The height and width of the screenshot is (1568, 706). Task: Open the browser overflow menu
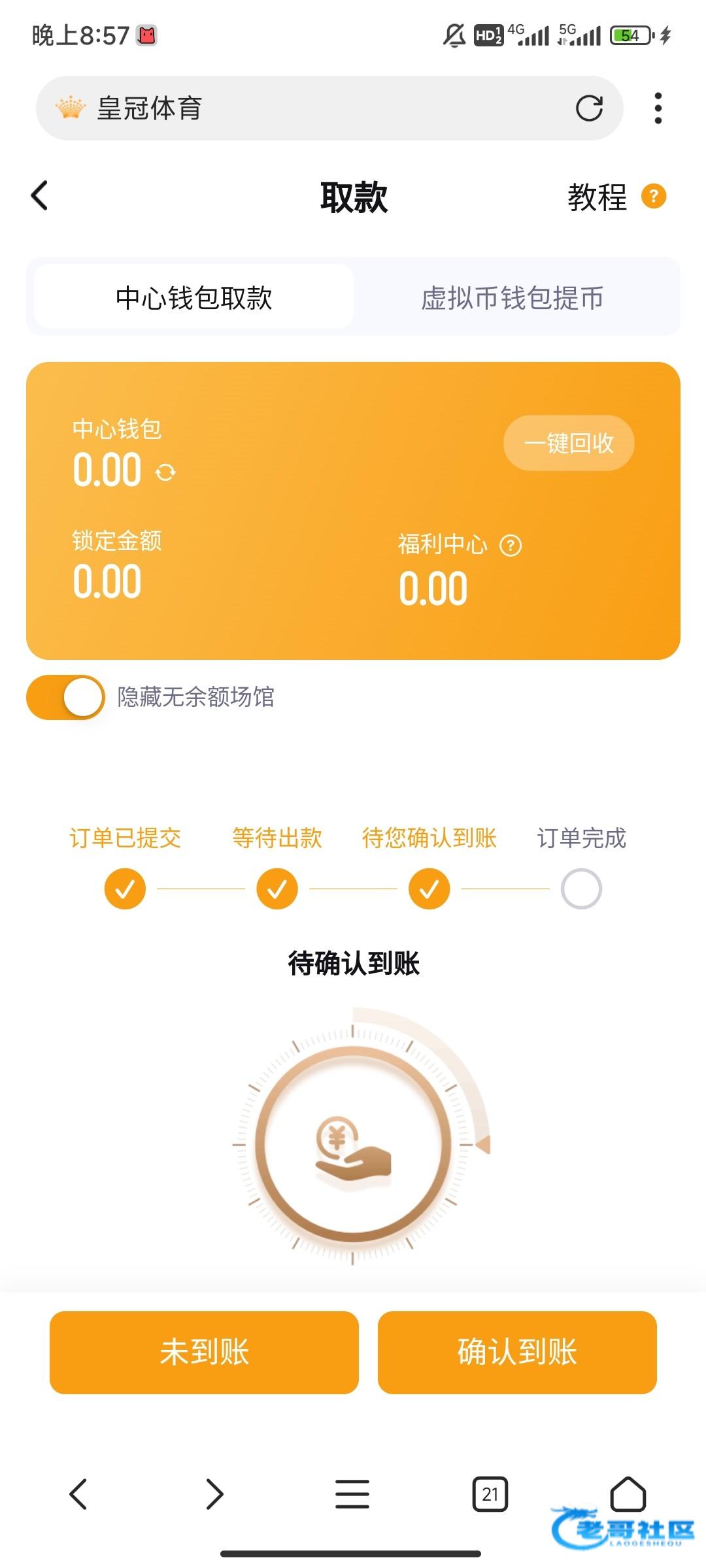point(658,108)
